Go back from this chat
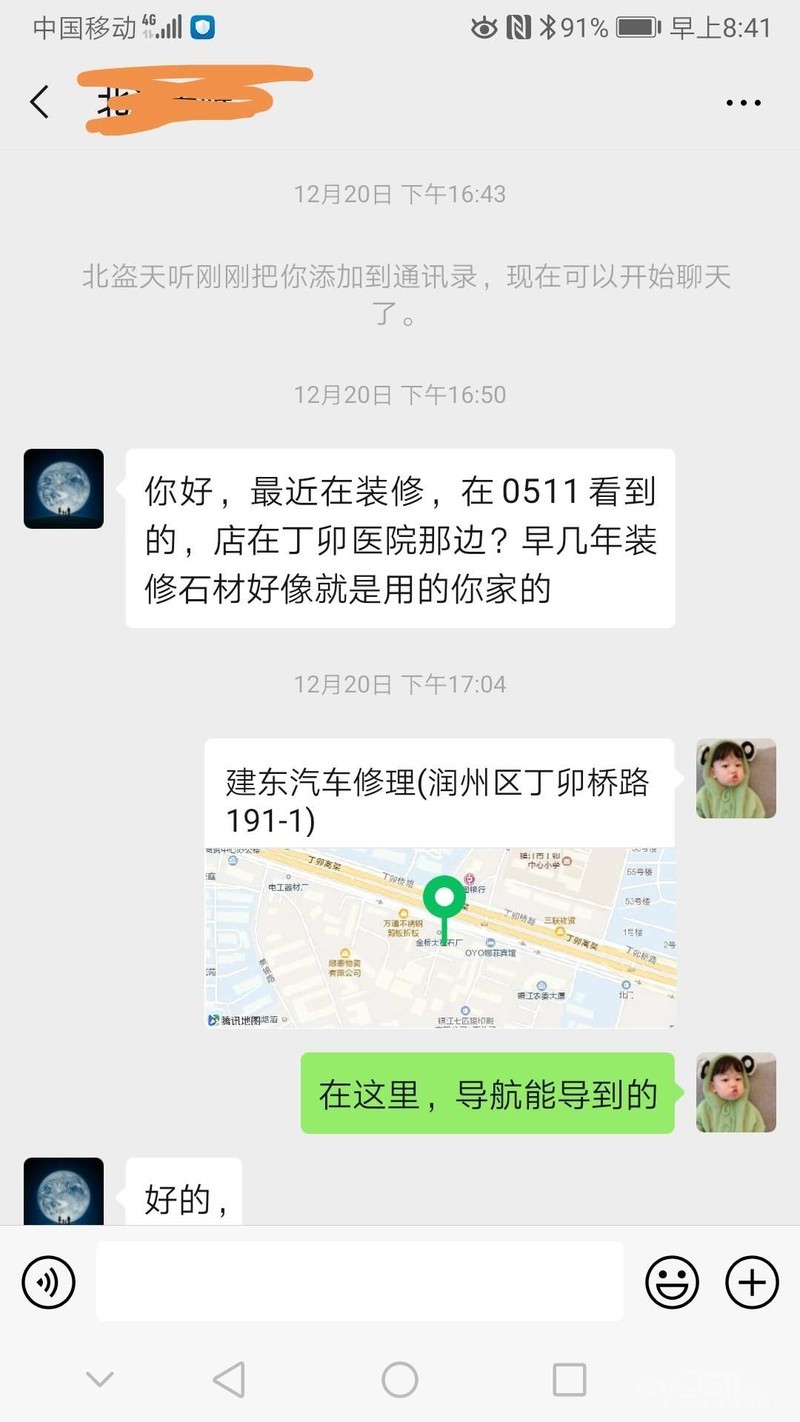Viewport: 800px width, 1422px height. tap(40, 102)
